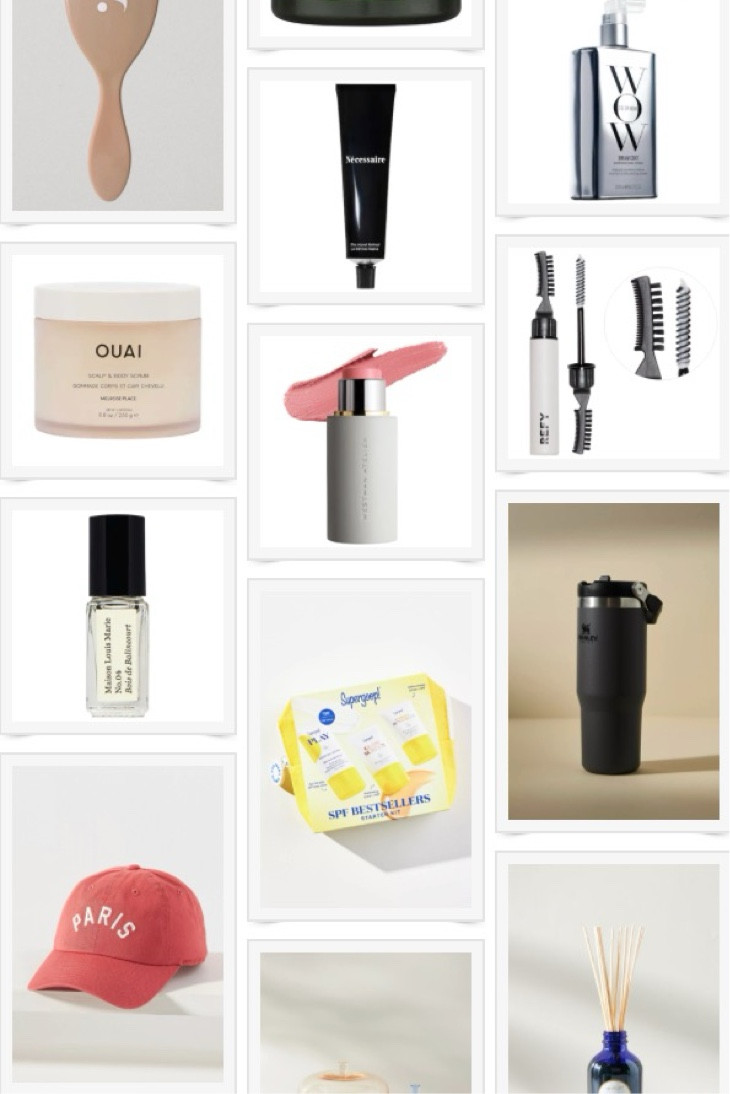View the Nécessaire black tube product

tap(365, 186)
